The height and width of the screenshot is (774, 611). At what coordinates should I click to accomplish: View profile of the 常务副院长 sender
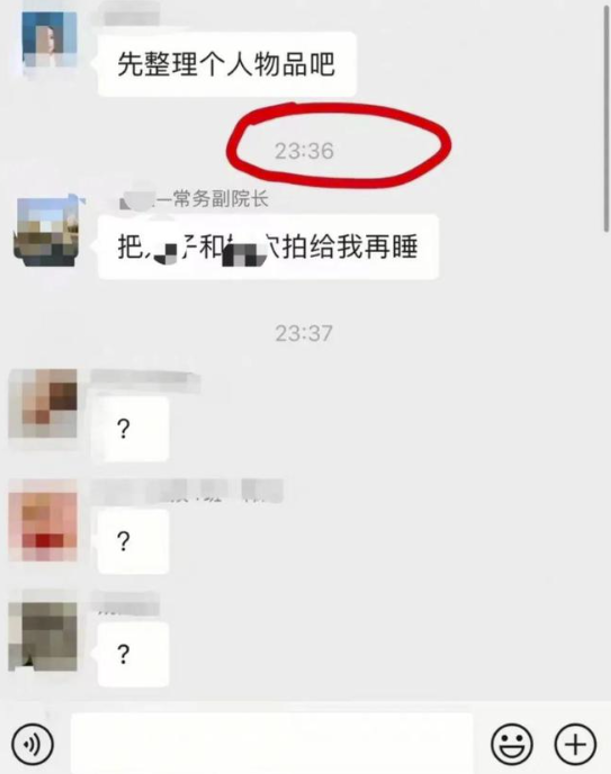47,231
